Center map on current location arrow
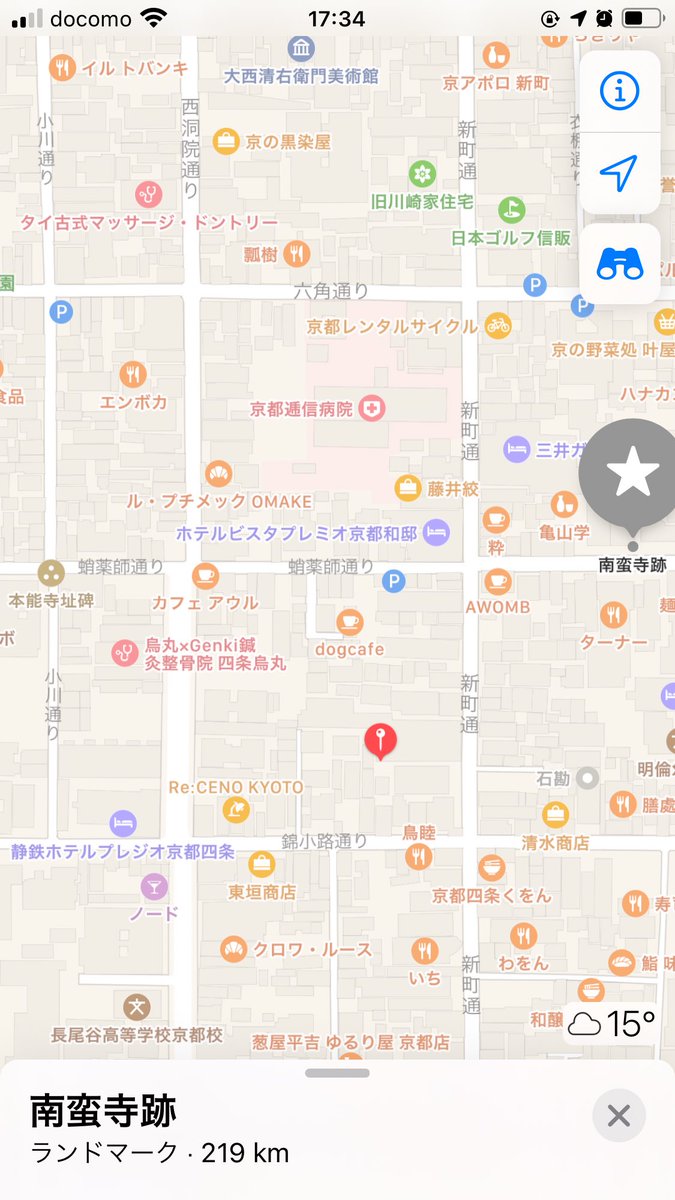Viewport: 675px width, 1200px height. 619,173
